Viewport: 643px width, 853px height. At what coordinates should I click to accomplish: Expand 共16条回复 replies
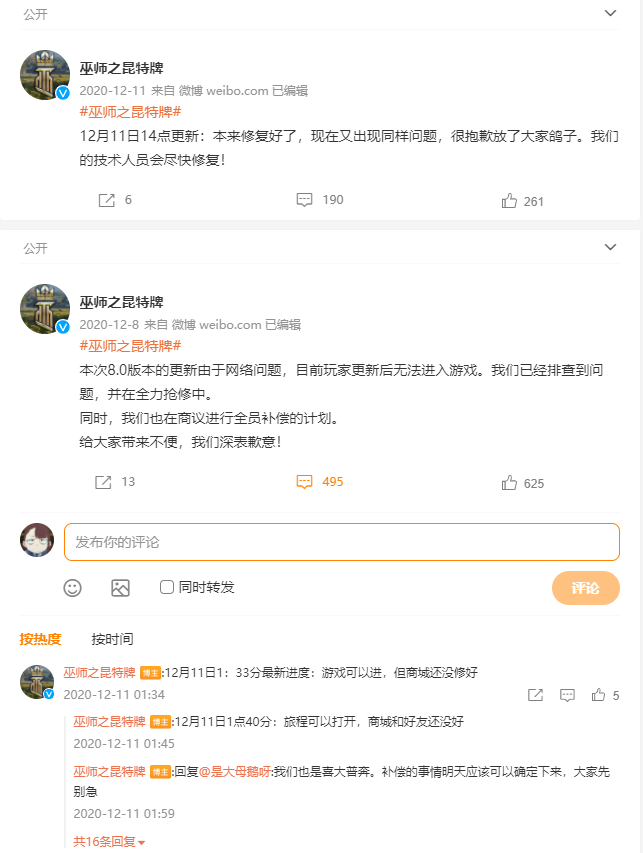click(109, 842)
